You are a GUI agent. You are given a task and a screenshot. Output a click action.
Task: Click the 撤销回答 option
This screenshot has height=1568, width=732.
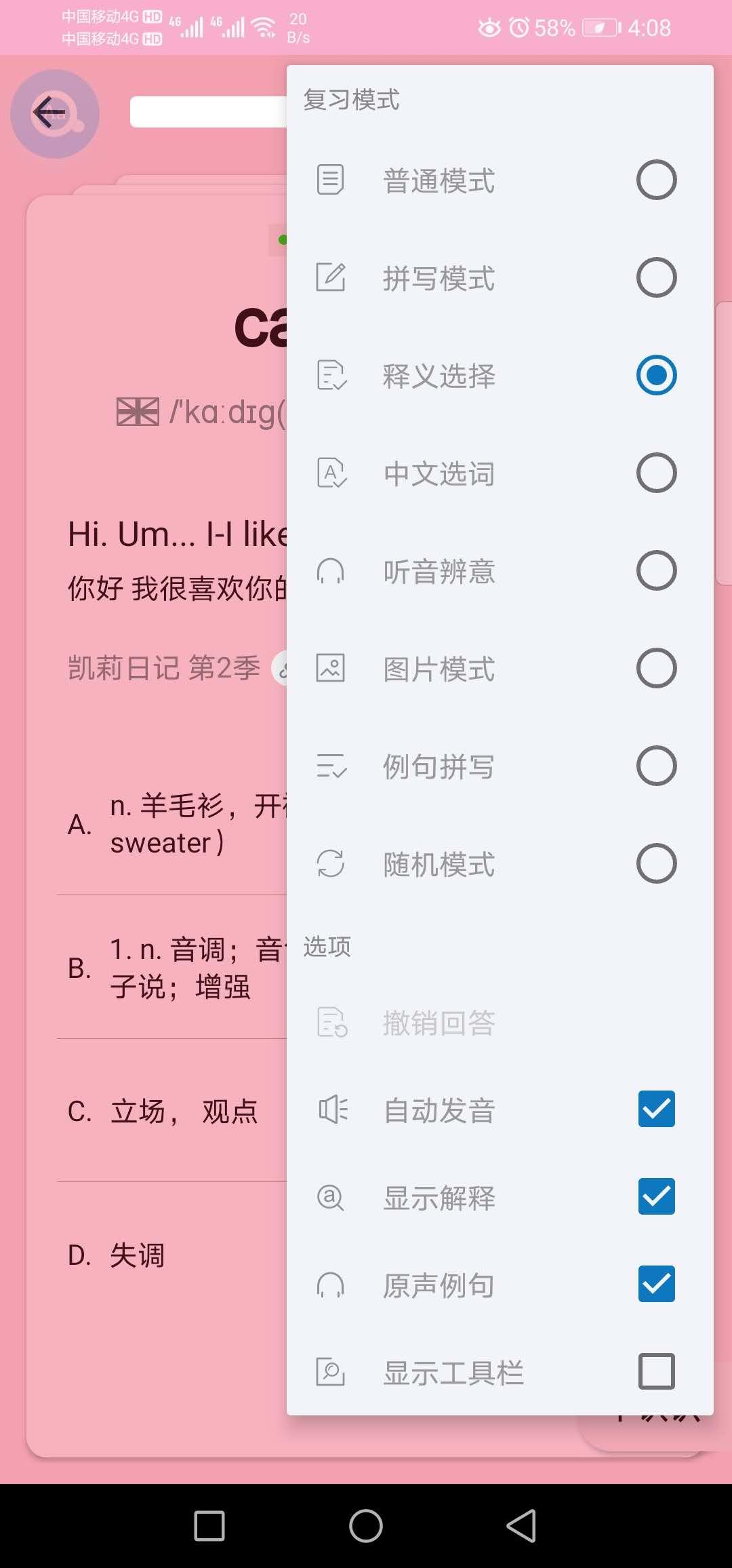click(x=439, y=1023)
